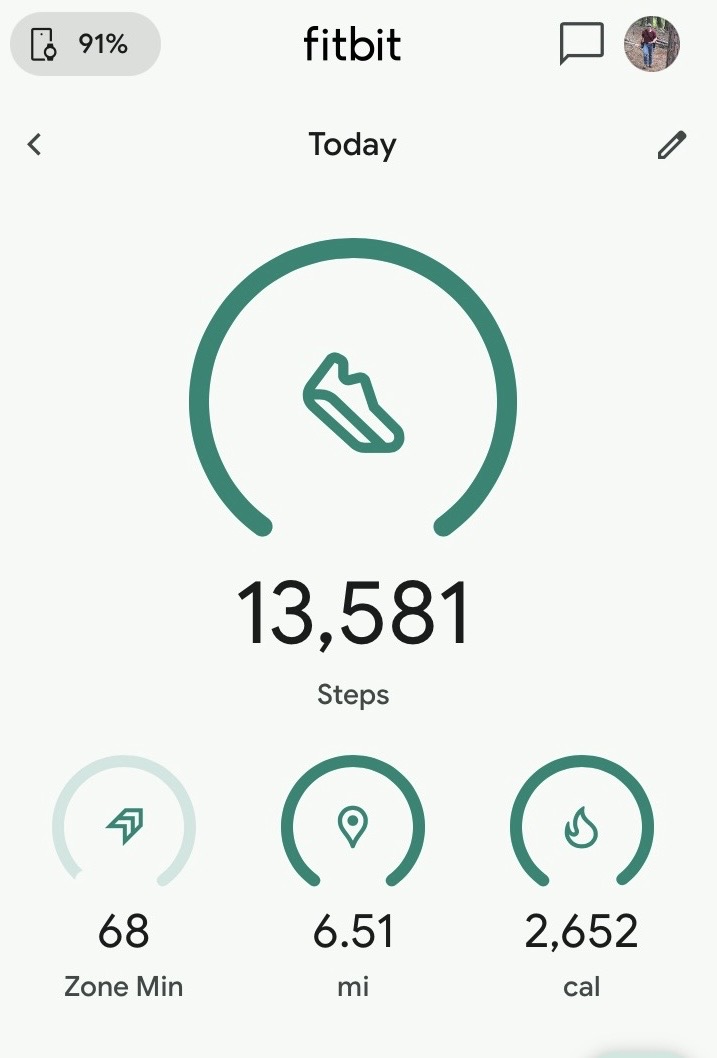Open the messages inbox icon
The image size is (717, 1058).
(581, 44)
